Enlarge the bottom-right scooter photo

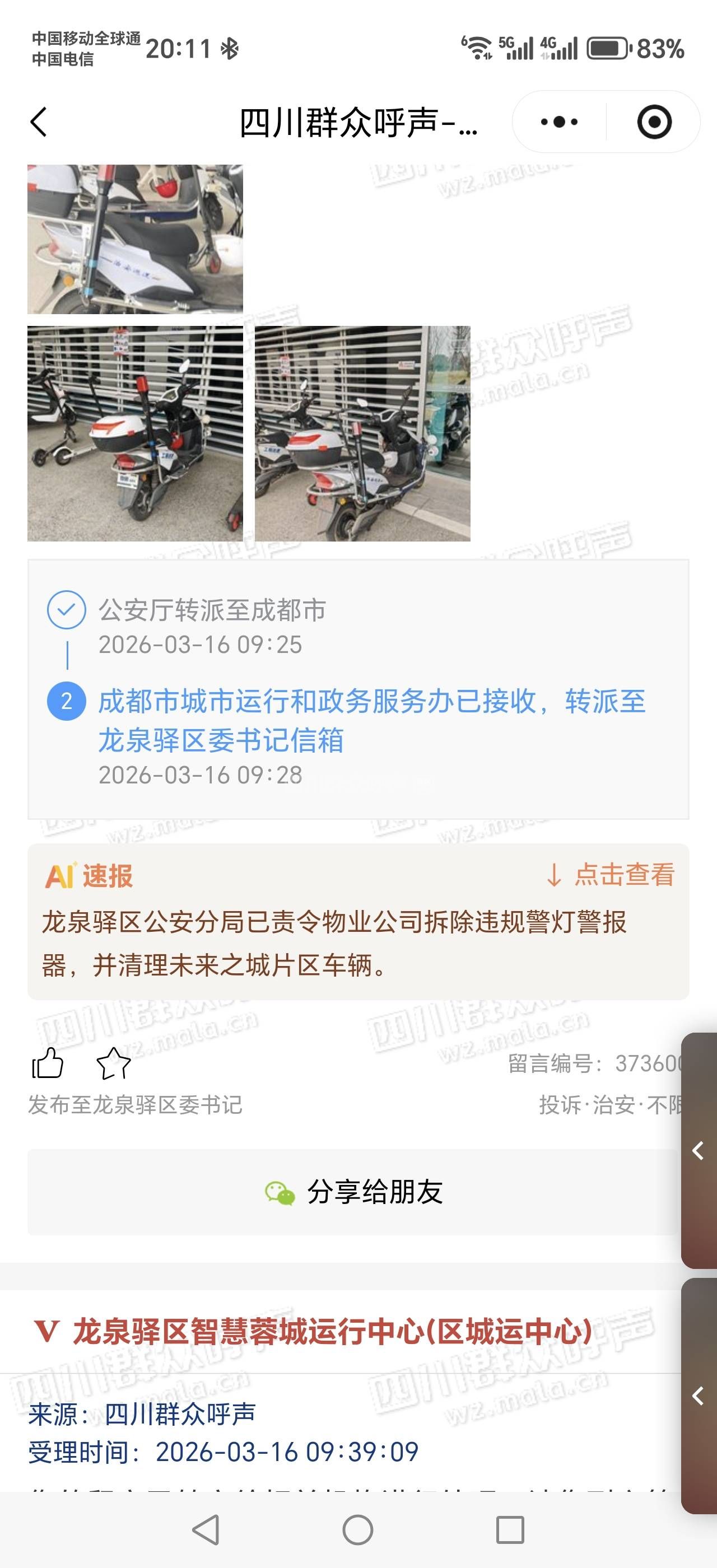tap(362, 433)
